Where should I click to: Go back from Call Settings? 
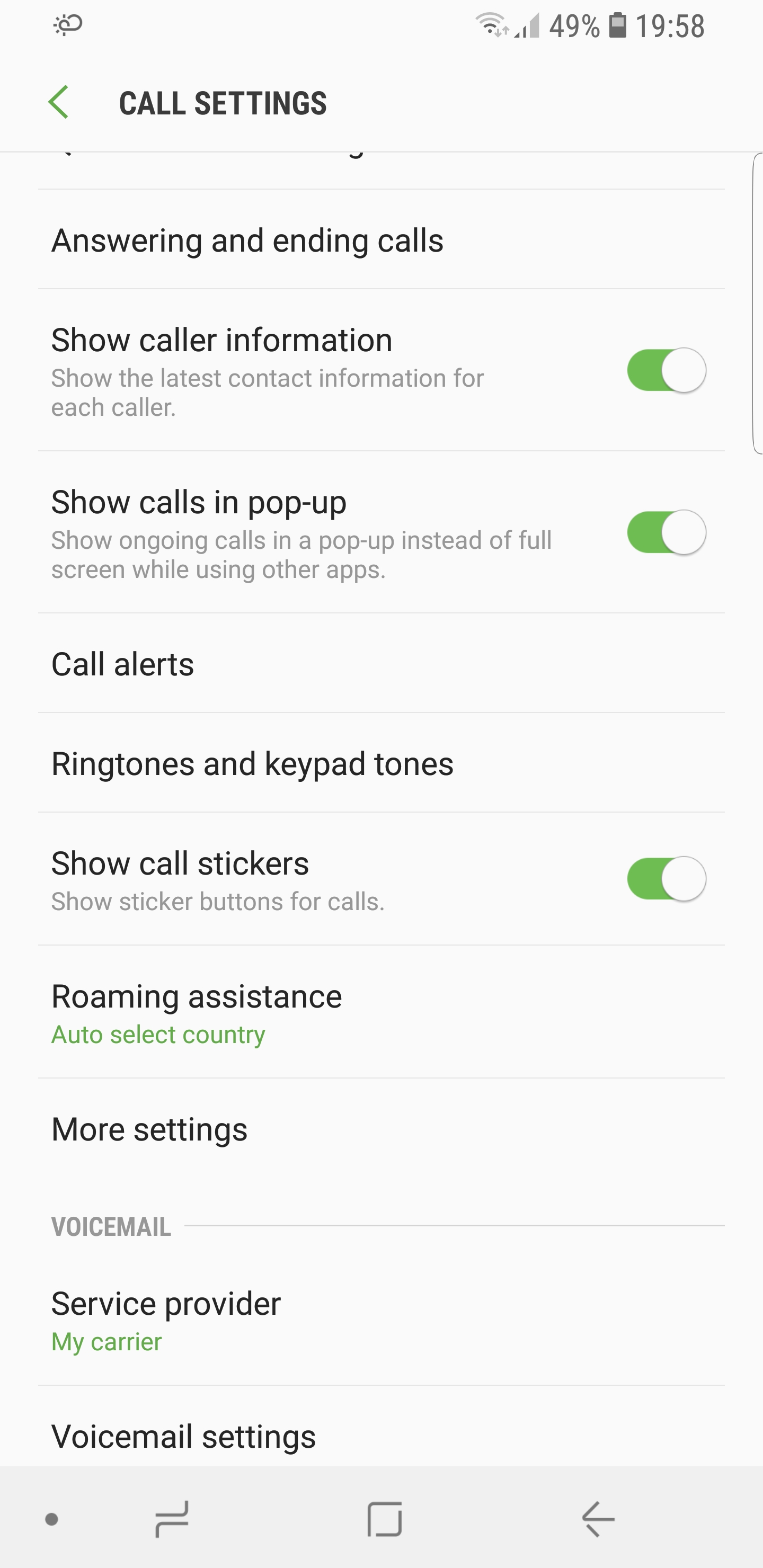tap(59, 102)
